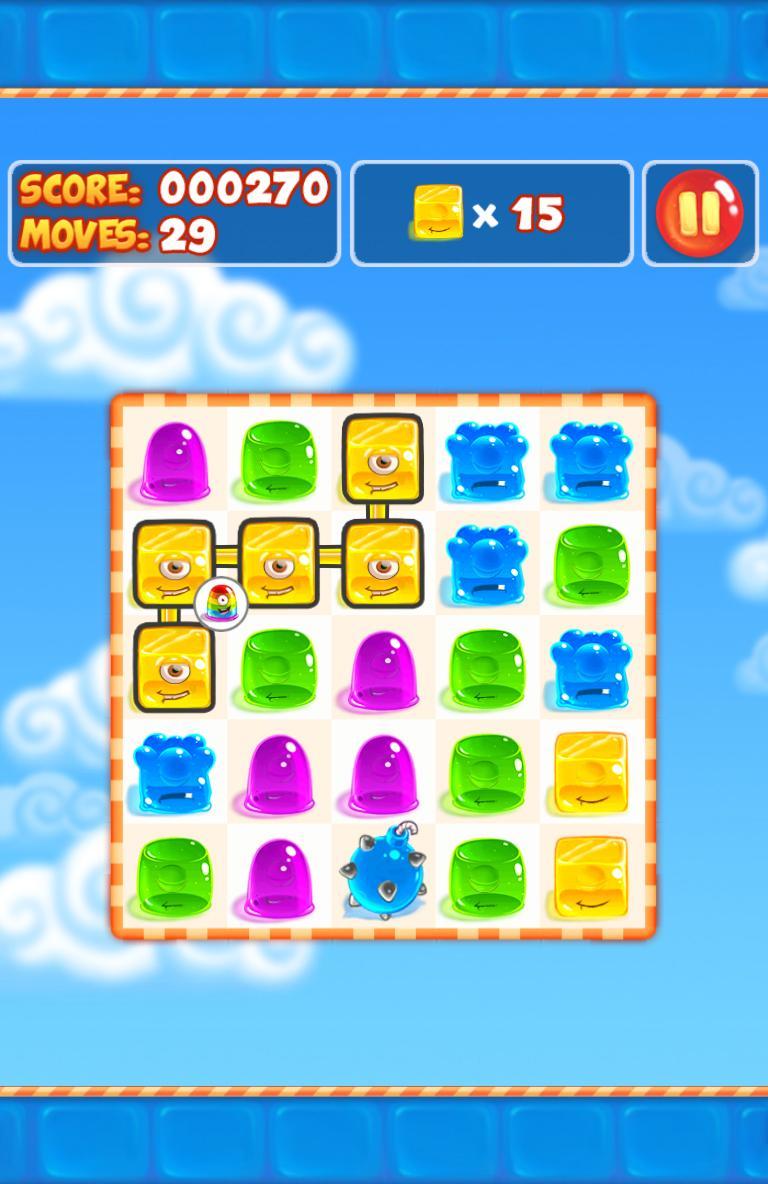
Task: Pause the game
Action: [x=699, y=214]
